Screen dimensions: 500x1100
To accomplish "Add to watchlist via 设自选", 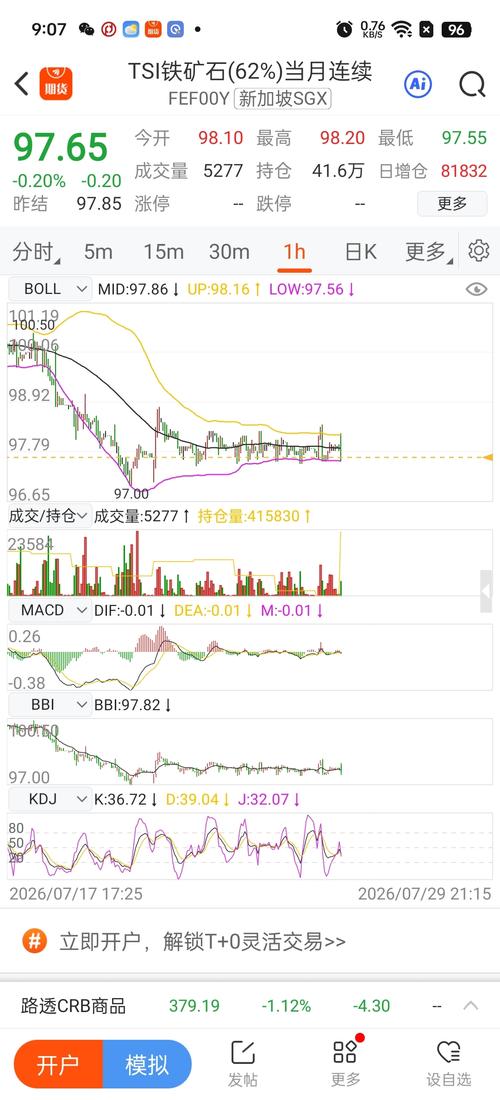I will (x=449, y=1064).
